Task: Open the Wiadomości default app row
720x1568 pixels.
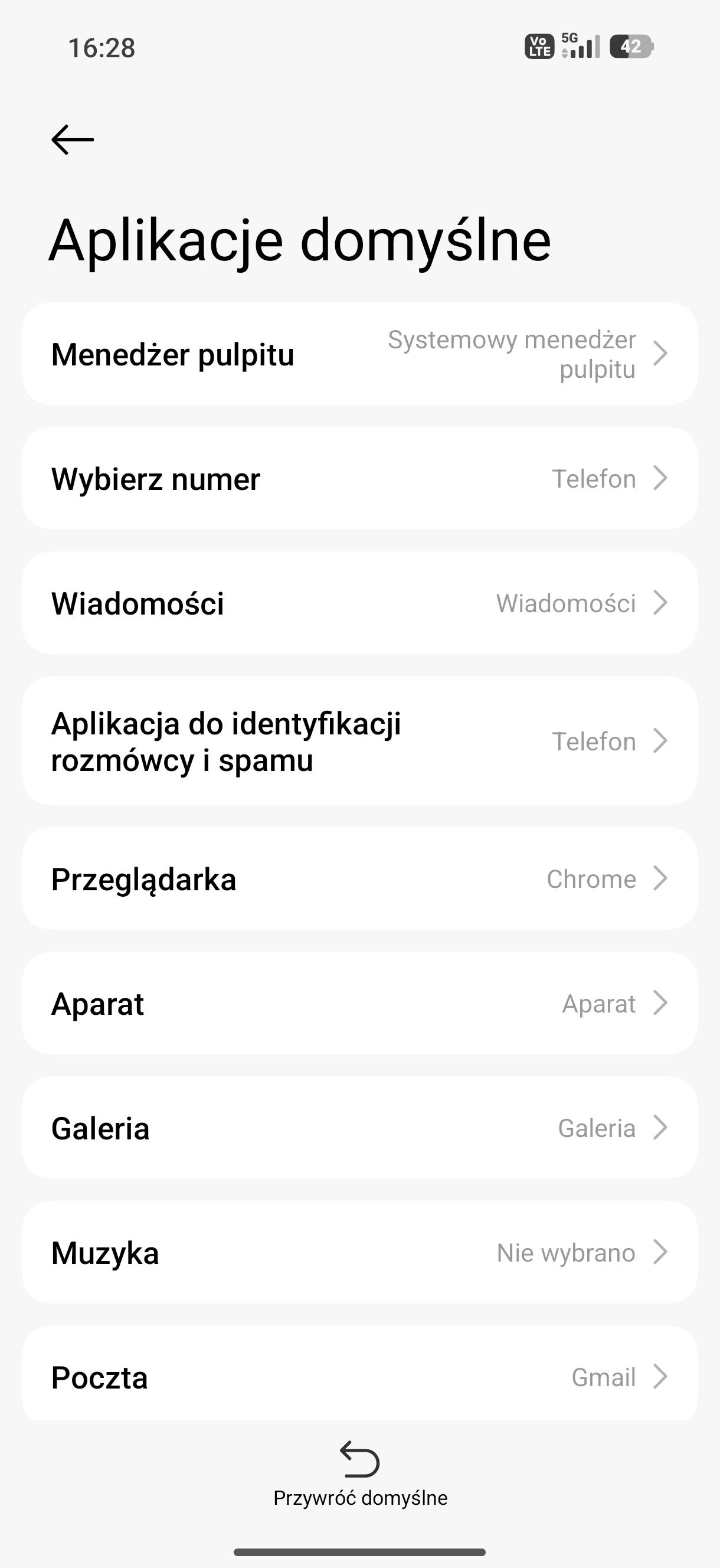Action: click(x=359, y=603)
